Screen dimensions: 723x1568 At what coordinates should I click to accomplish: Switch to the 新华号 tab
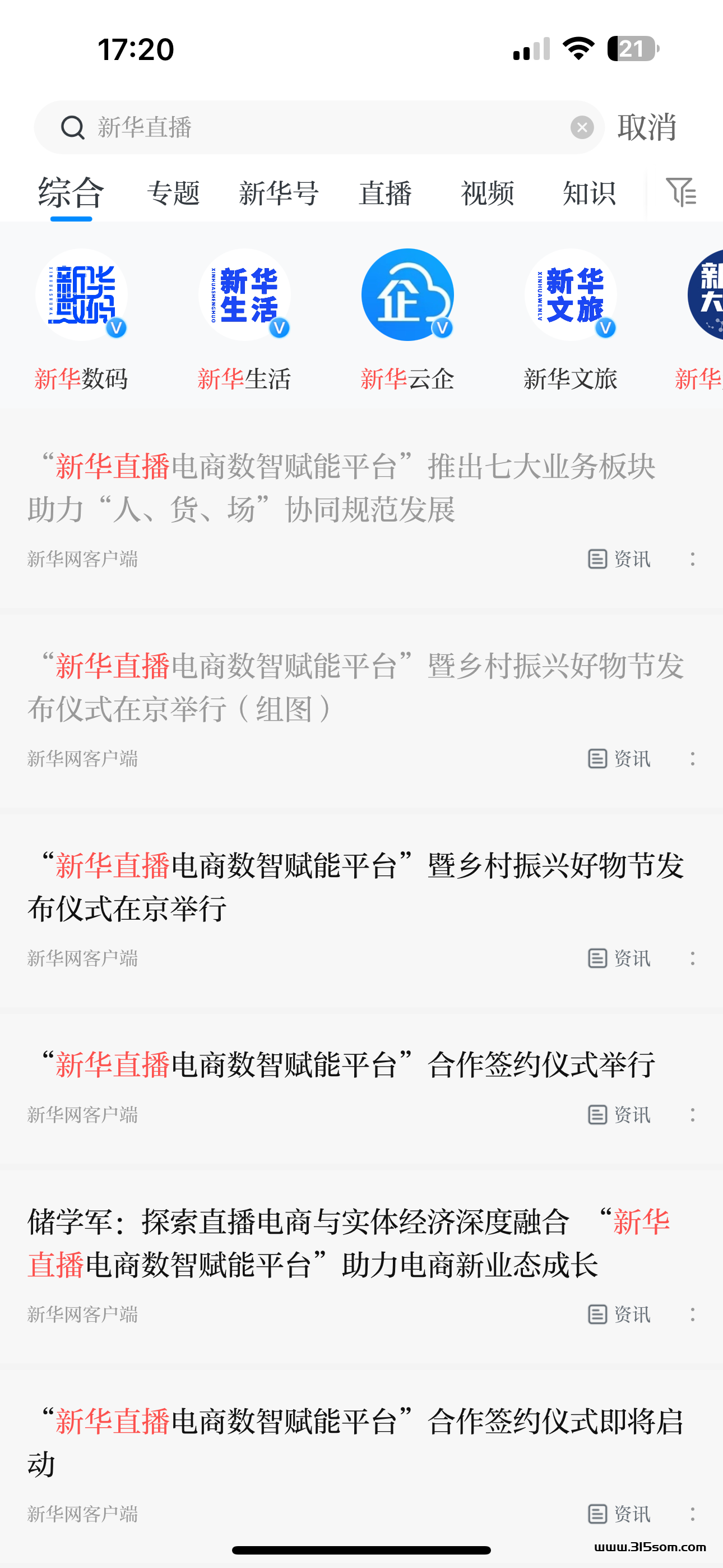(279, 193)
